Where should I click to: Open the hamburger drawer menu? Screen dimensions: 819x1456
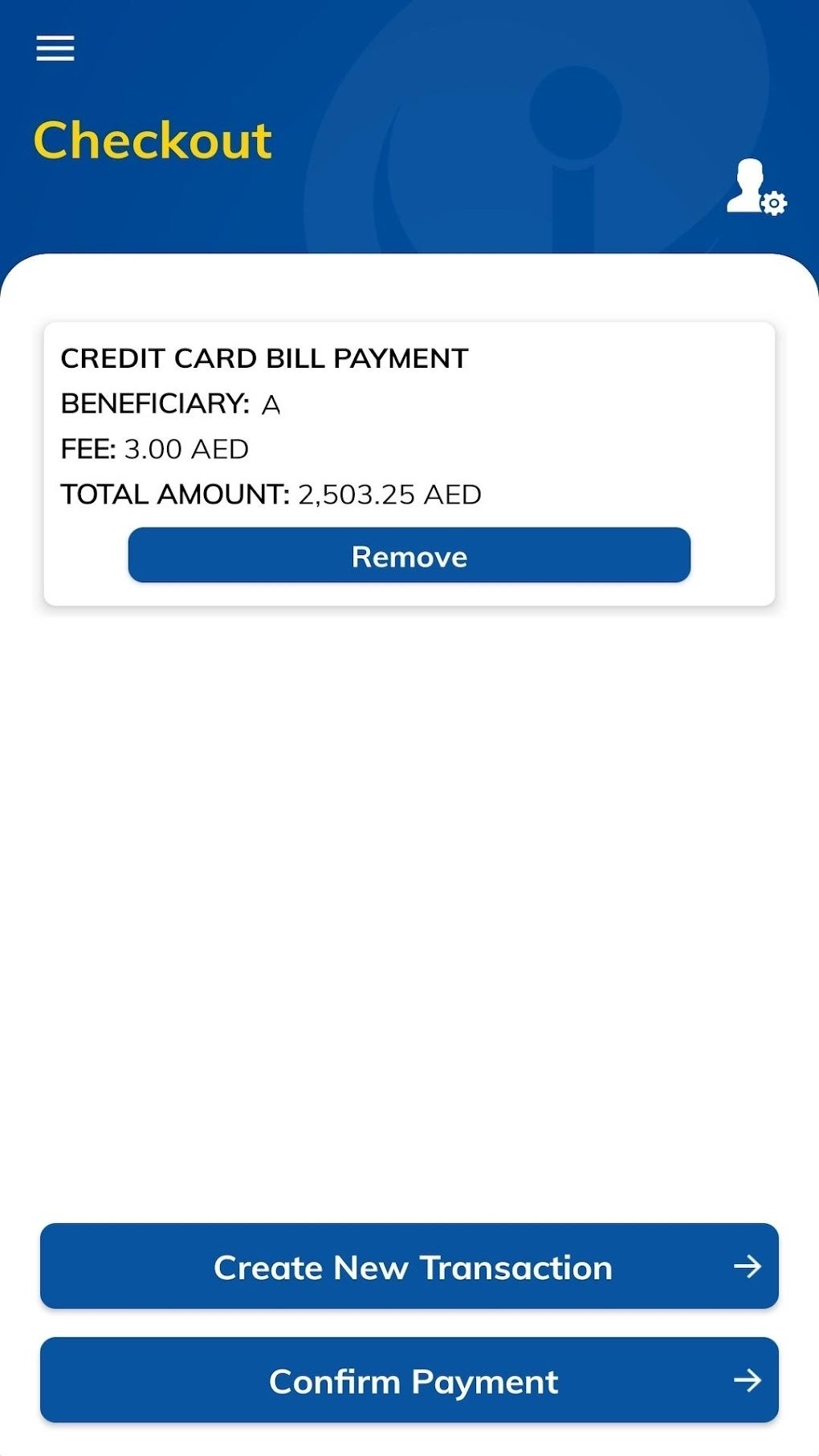55,48
